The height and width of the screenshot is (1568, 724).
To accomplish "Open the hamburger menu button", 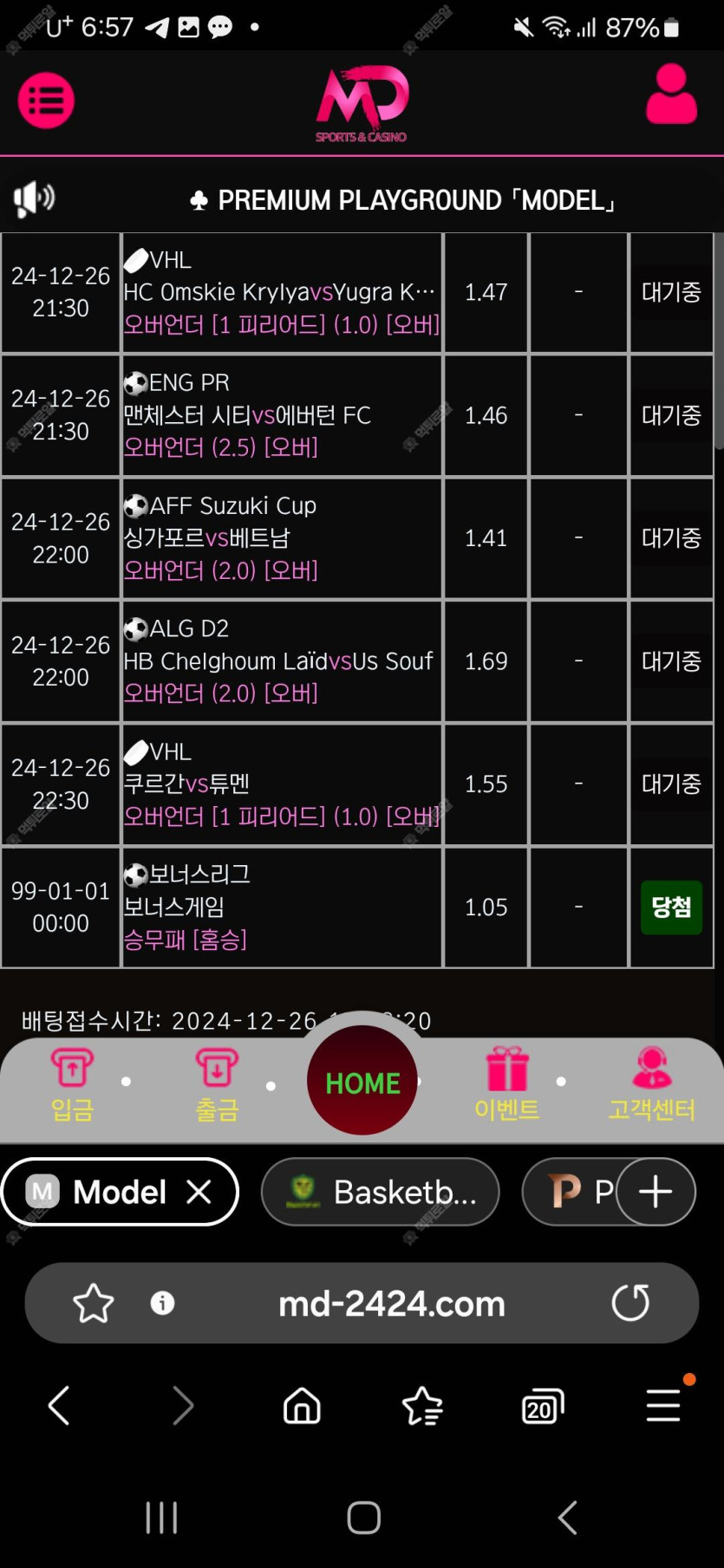I will point(46,101).
